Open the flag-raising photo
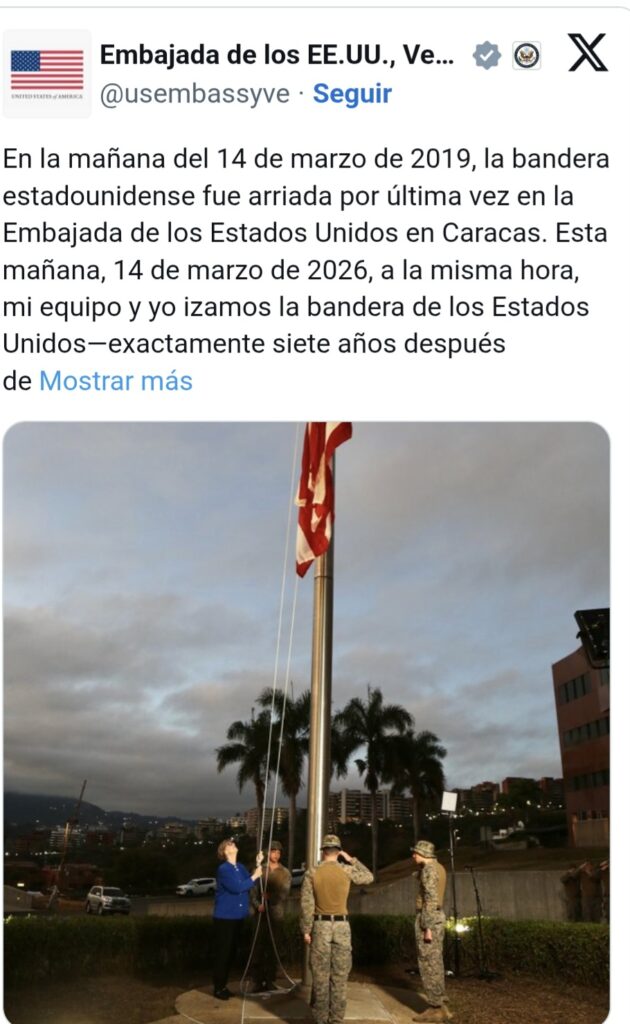Viewport: 630px width, 1024px height. (x=306, y=720)
